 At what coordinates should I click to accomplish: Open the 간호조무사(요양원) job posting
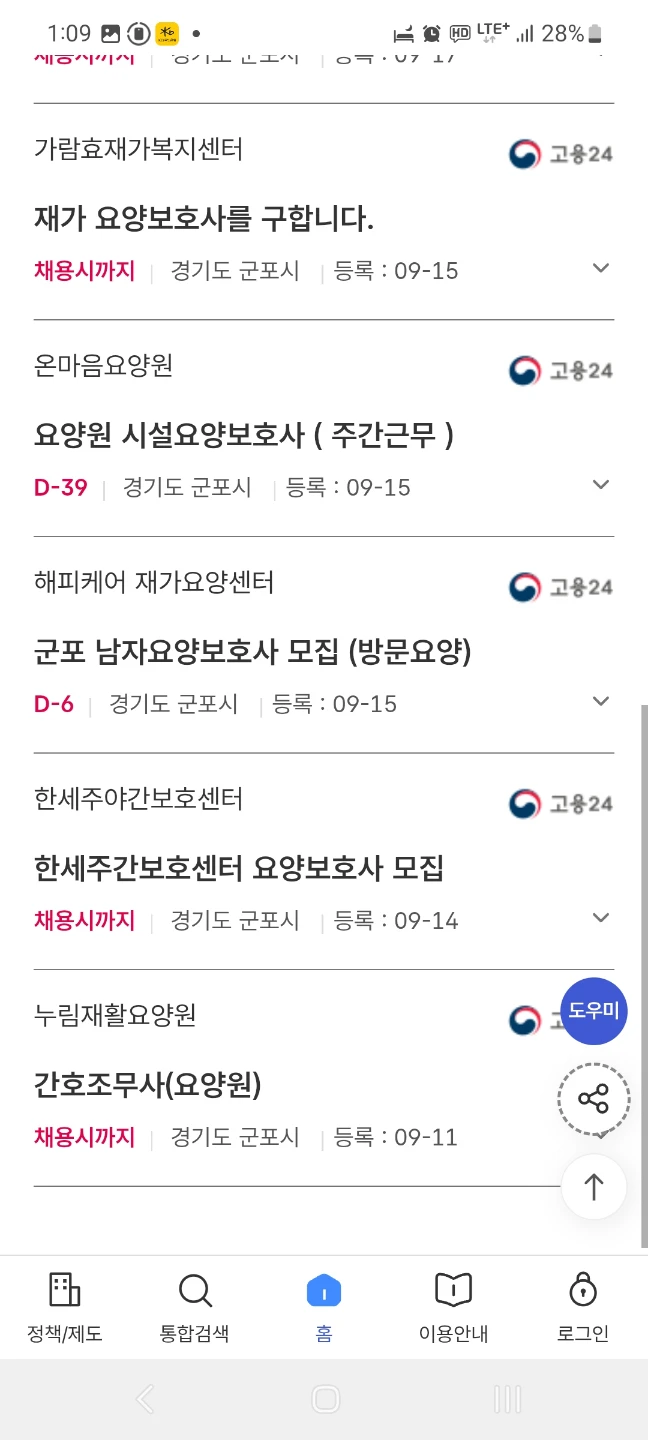click(x=148, y=1085)
